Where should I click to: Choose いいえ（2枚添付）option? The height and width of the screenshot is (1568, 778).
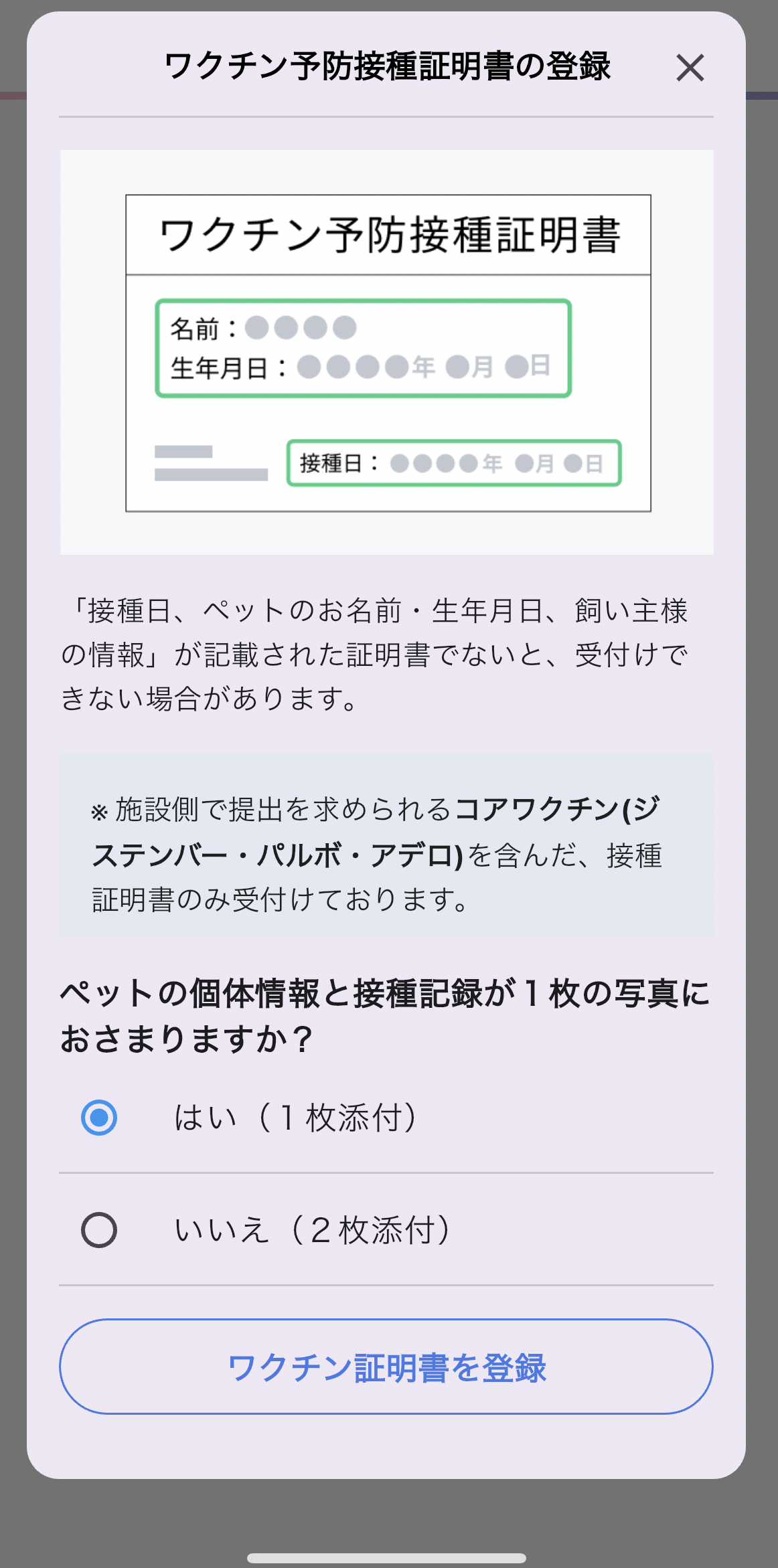(x=99, y=1230)
